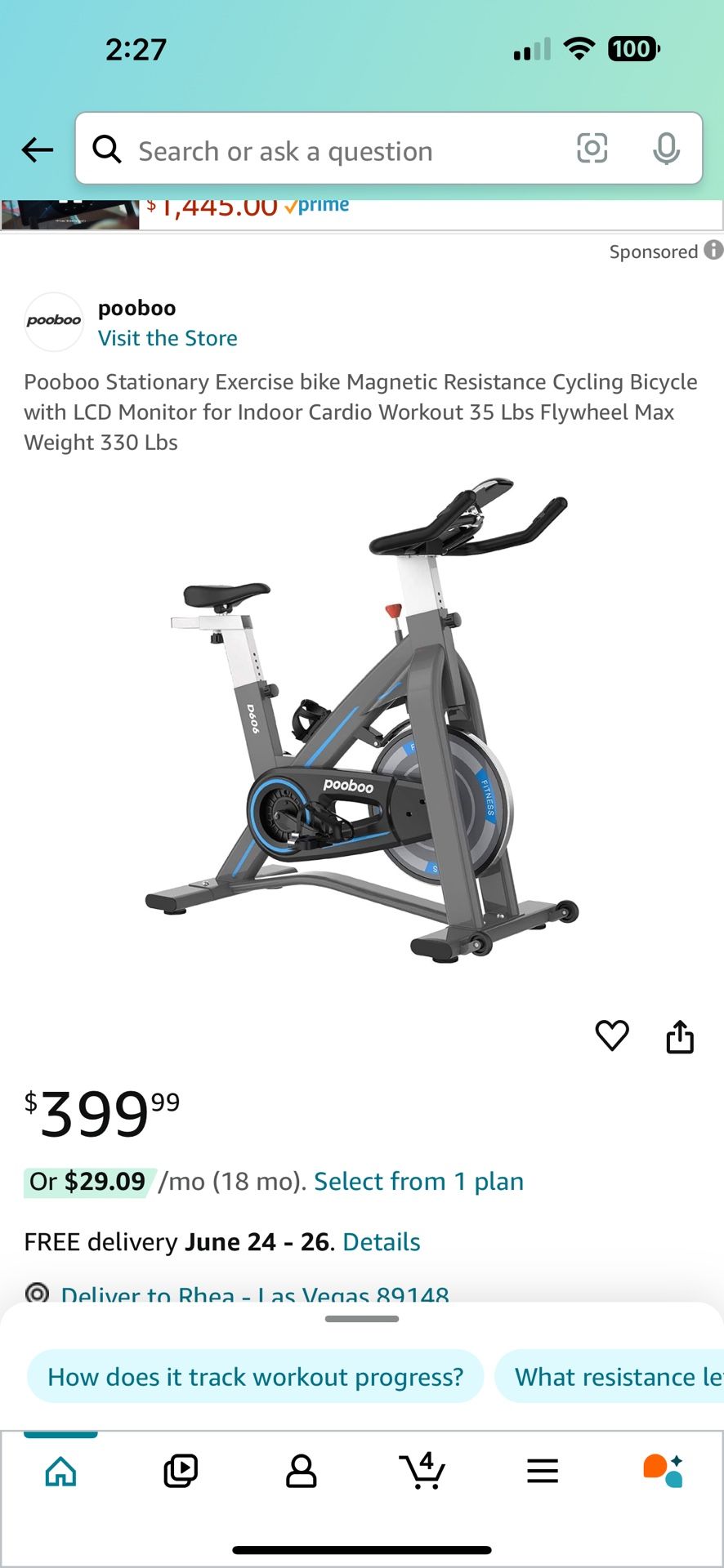
Task: Go to the Home tab
Action: pos(60,1472)
